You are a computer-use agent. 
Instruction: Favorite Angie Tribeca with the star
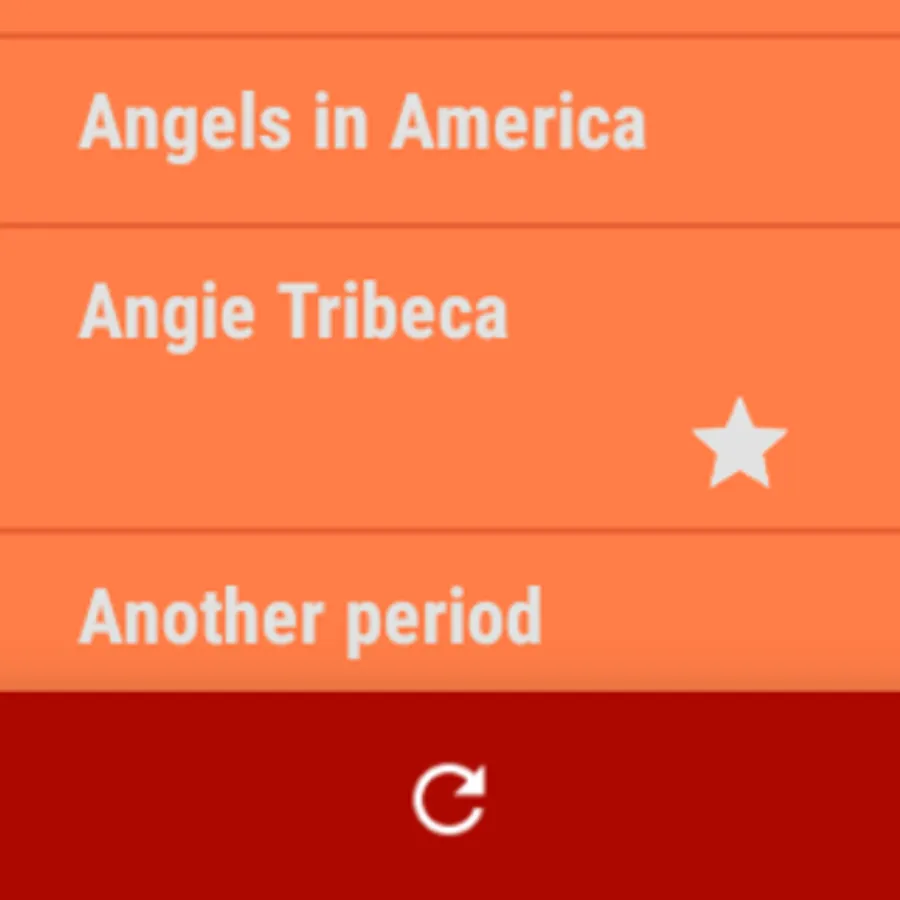click(x=739, y=445)
